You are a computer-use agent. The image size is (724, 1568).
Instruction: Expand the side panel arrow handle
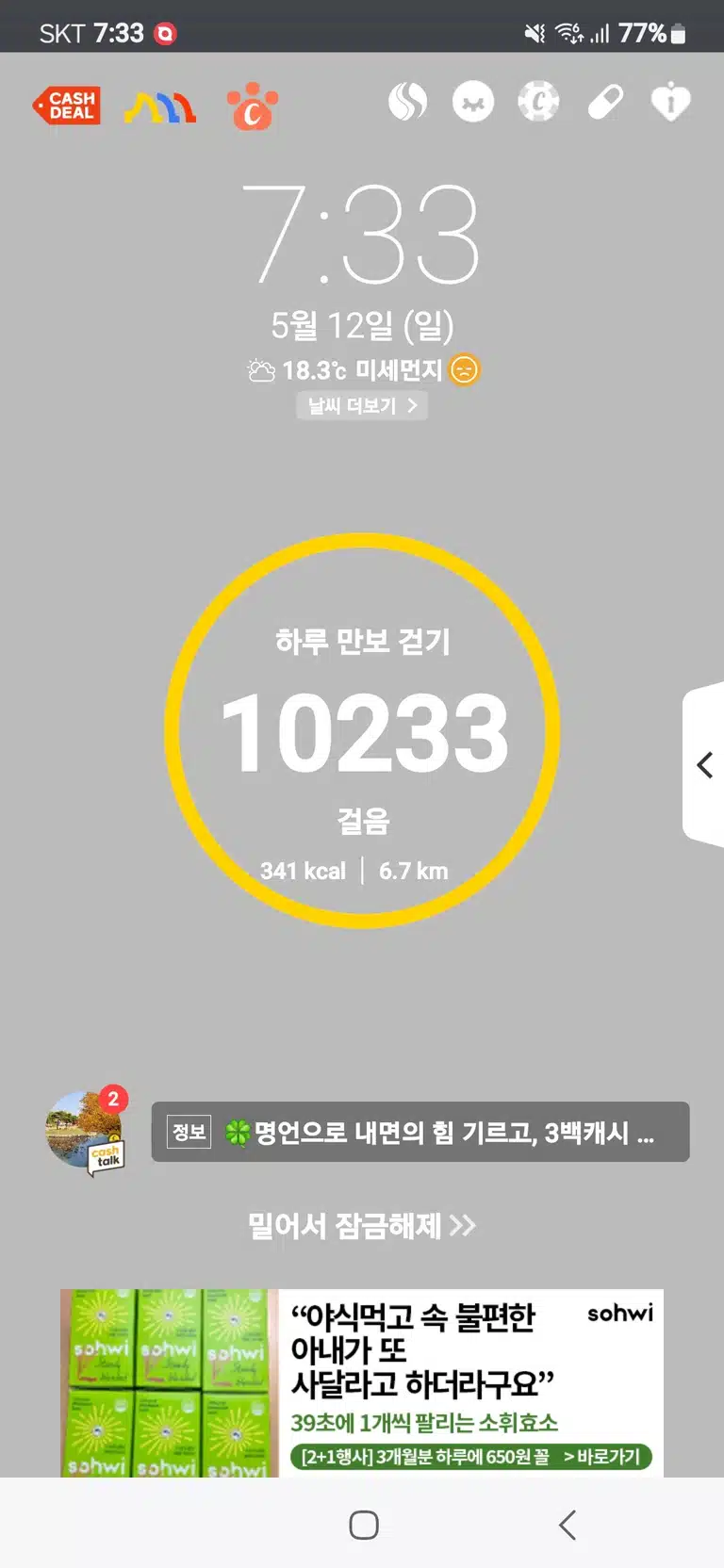coord(704,764)
